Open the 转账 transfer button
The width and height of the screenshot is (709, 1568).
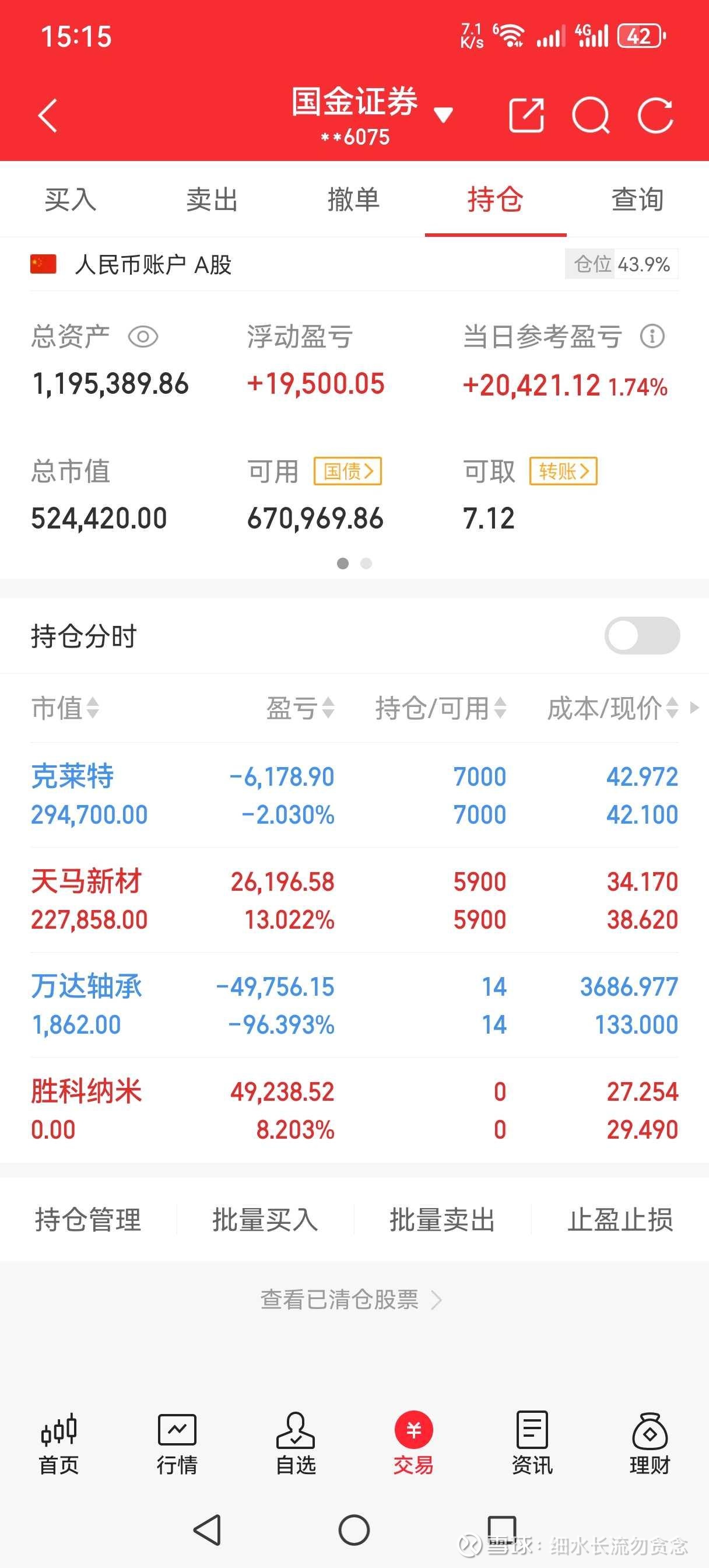564,471
